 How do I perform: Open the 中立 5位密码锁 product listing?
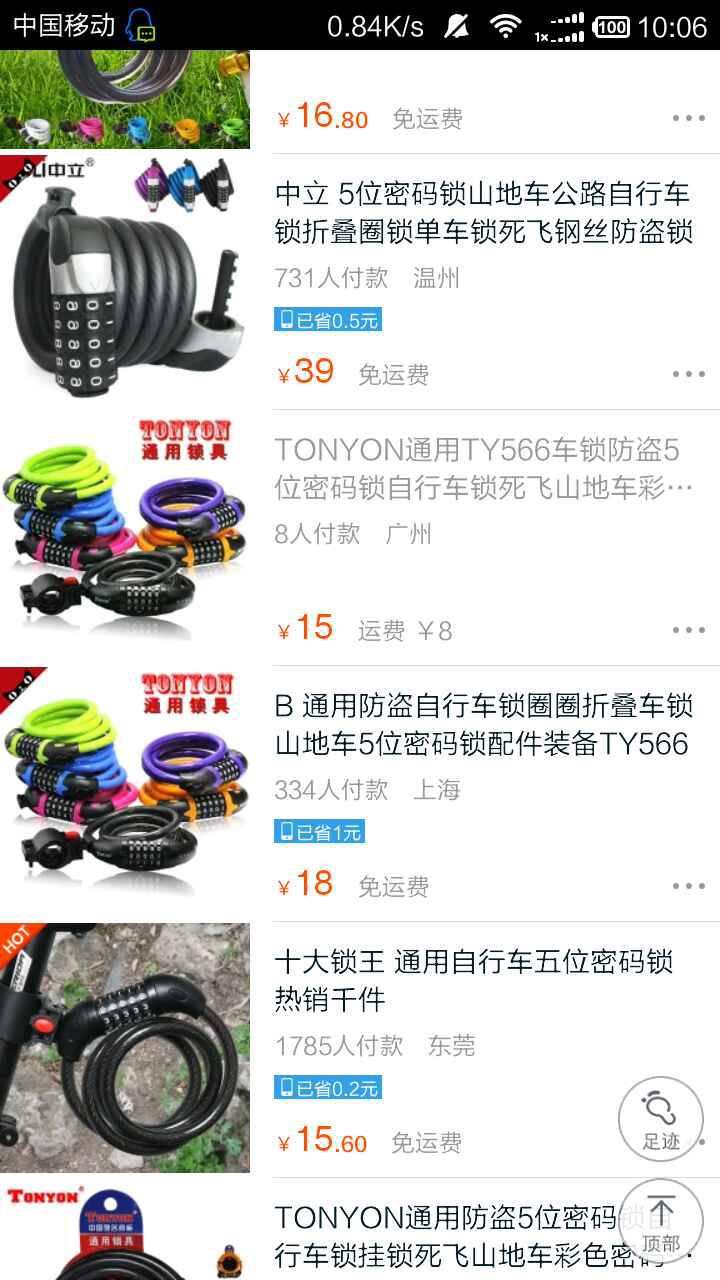click(x=360, y=282)
